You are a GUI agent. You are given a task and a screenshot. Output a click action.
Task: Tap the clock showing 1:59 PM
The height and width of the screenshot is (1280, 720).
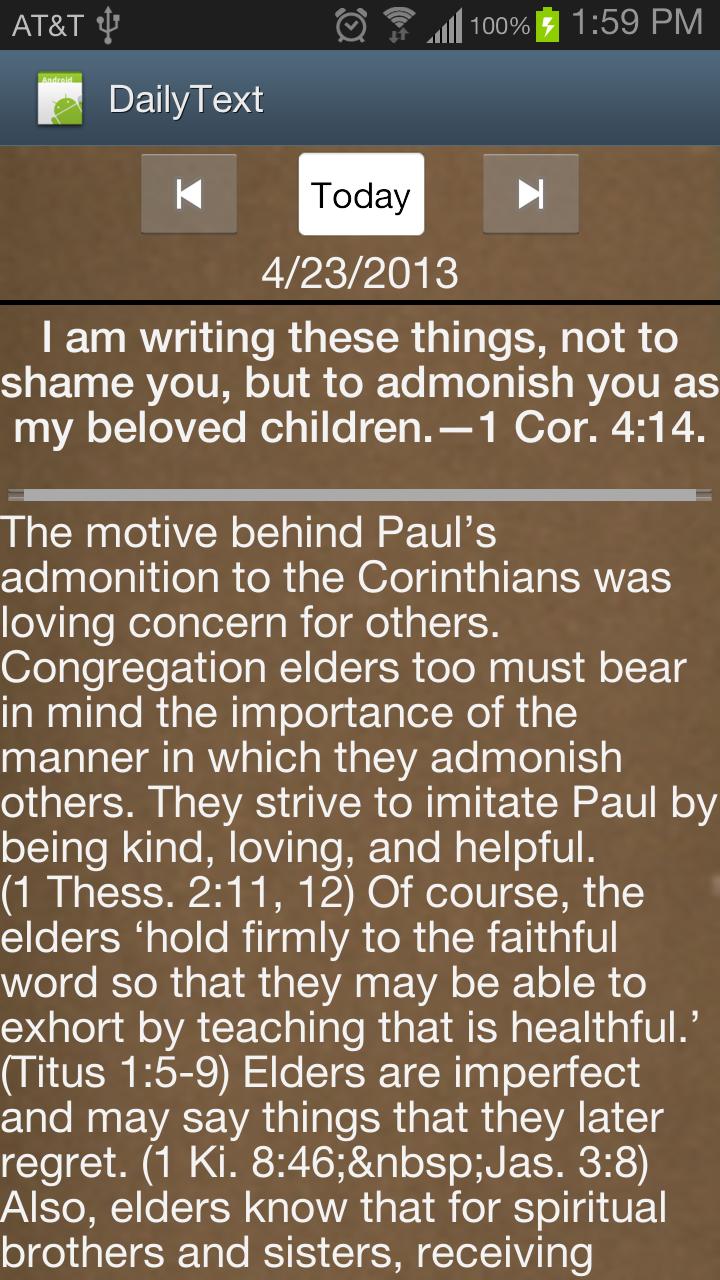pyautogui.click(x=635, y=24)
